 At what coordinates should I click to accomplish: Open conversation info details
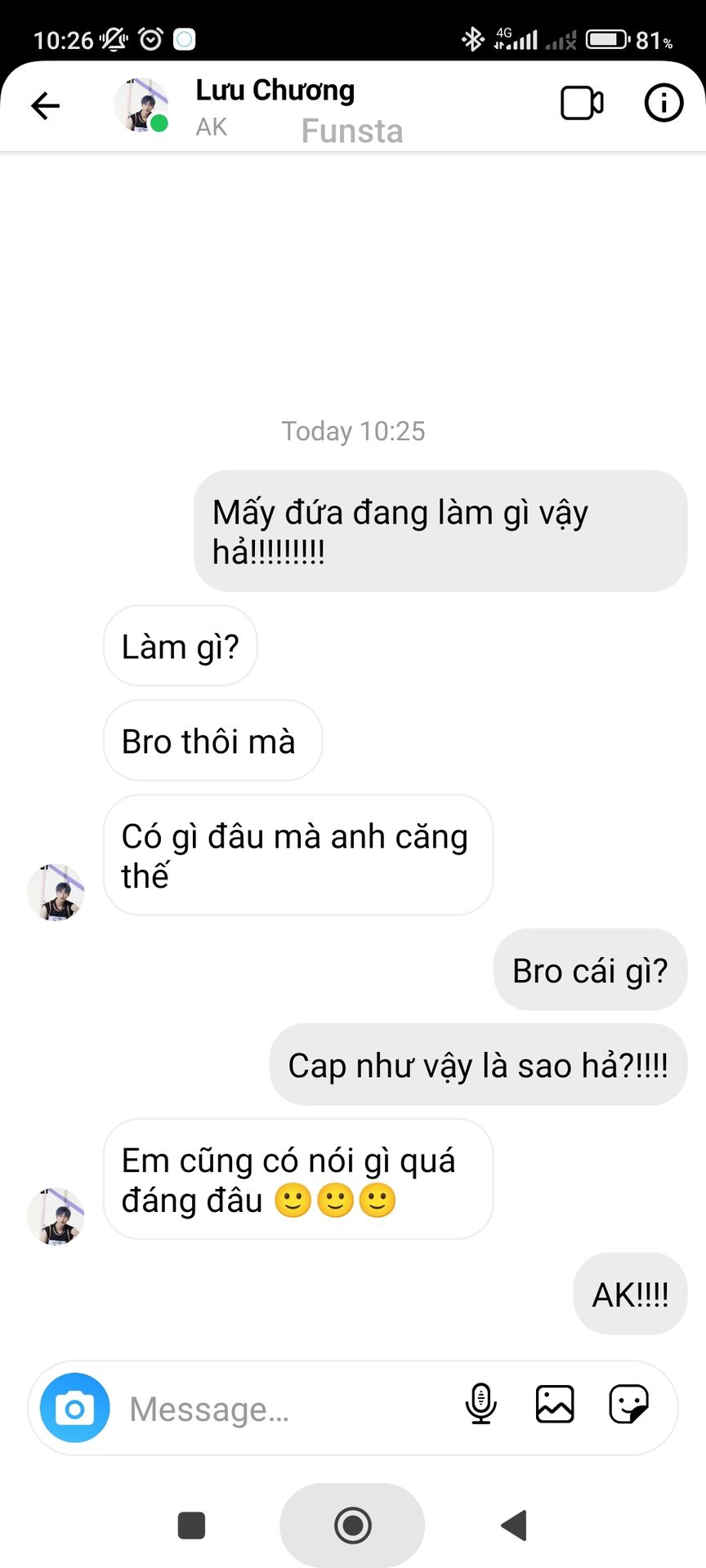tap(664, 104)
